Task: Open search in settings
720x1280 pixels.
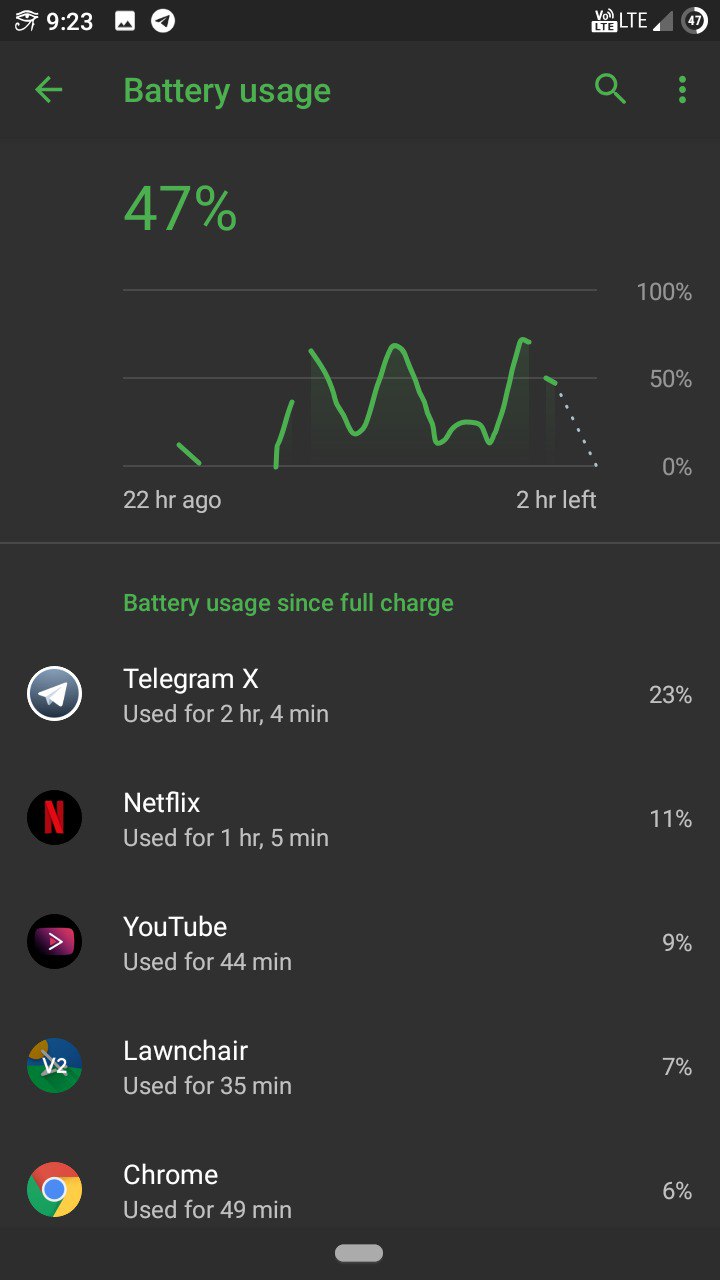Action: click(610, 90)
